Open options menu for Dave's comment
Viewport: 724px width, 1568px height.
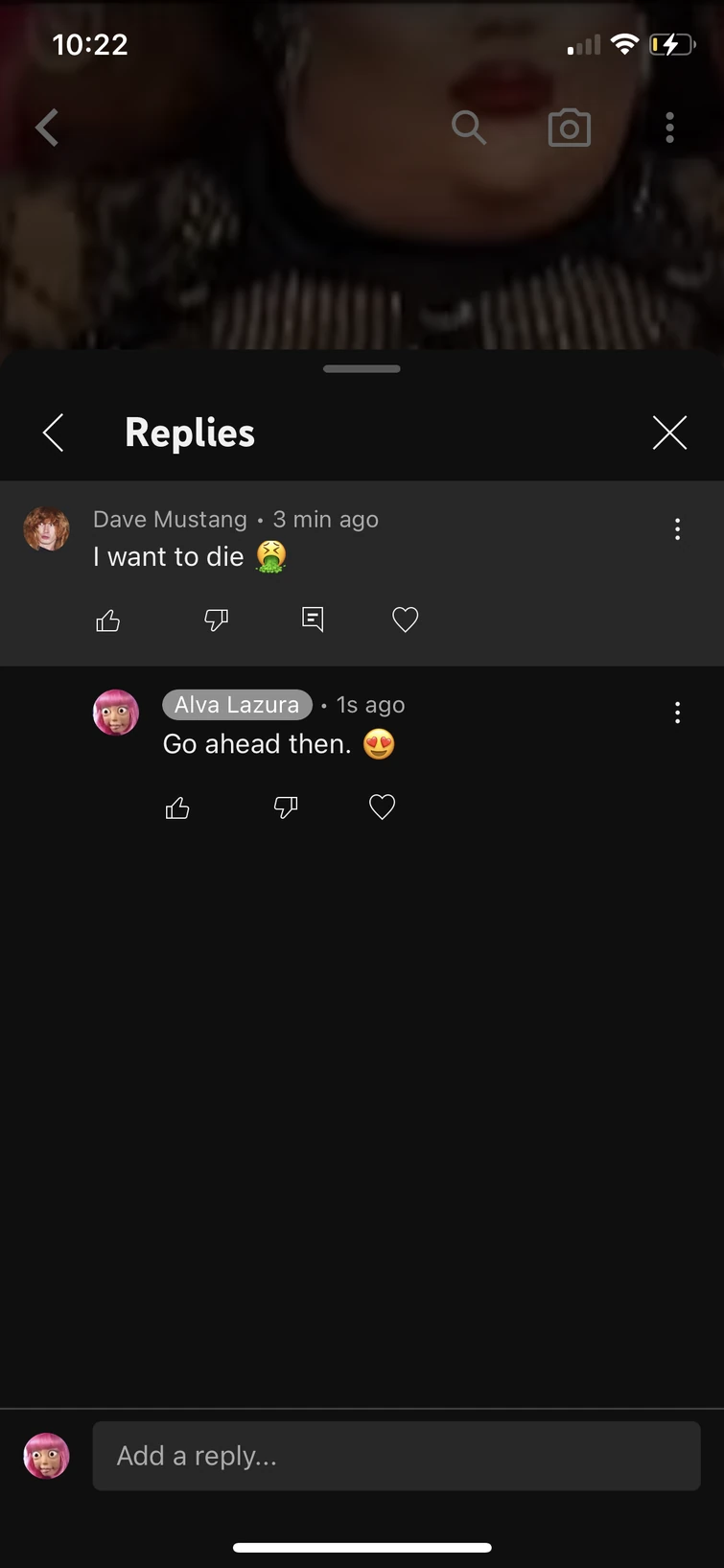pyautogui.click(x=677, y=528)
